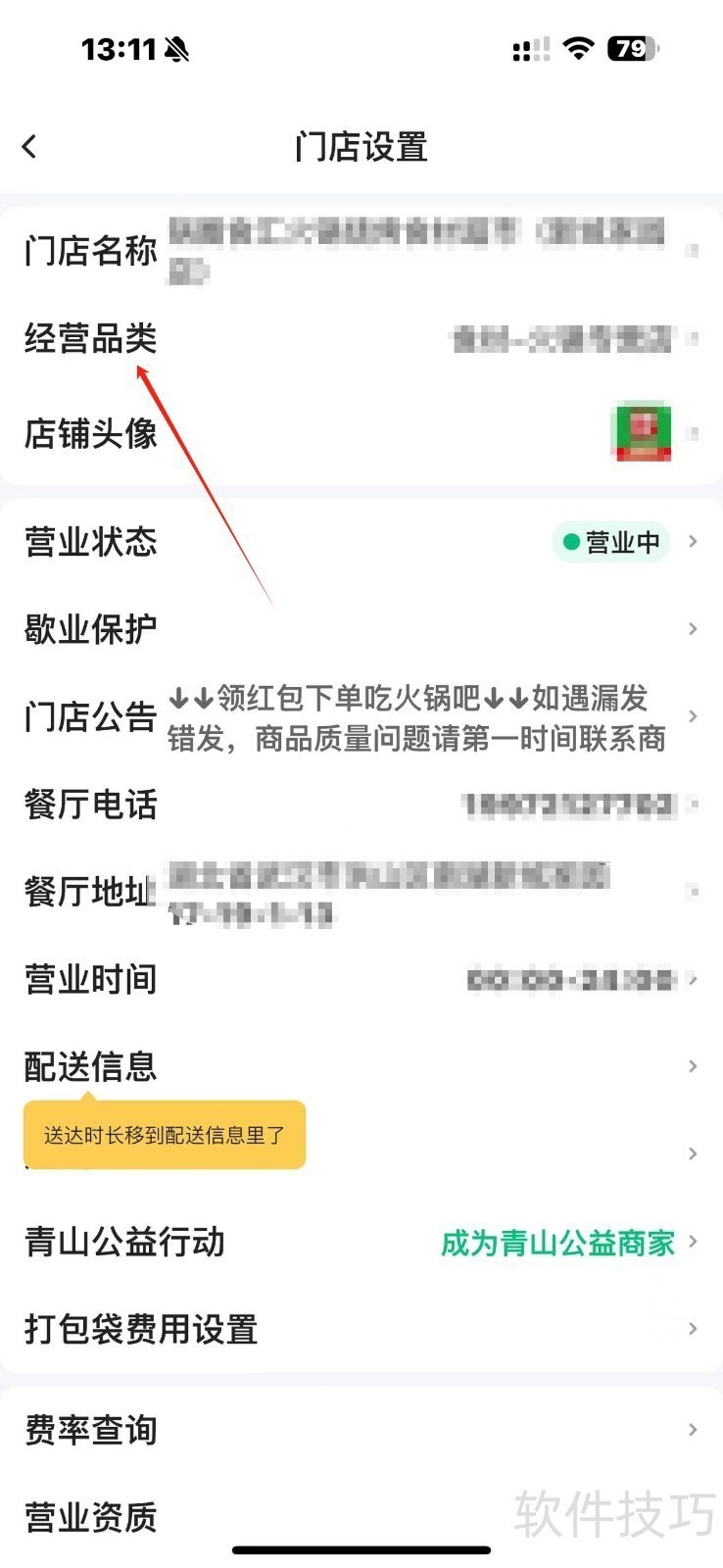Open 打包袋费用设置

click(361, 1329)
